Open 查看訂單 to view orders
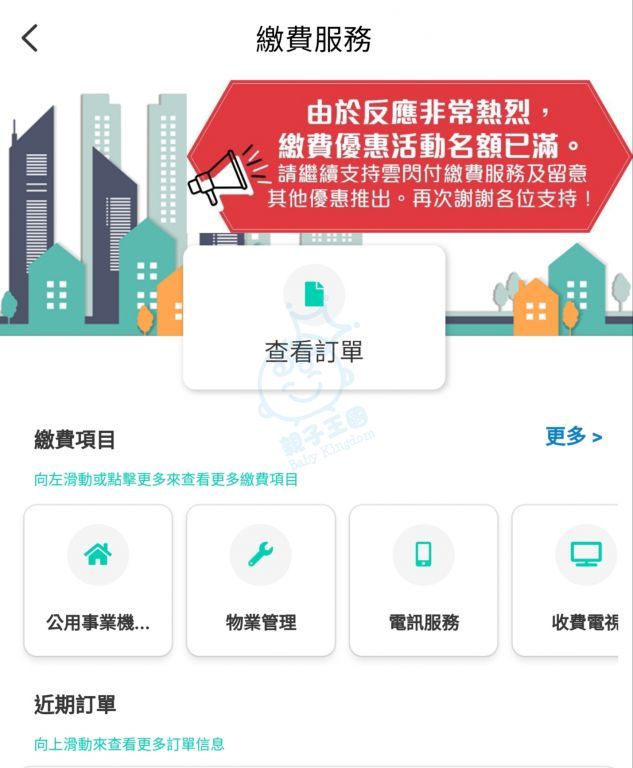The height and width of the screenshot is (768, 633). click(314, 318)
